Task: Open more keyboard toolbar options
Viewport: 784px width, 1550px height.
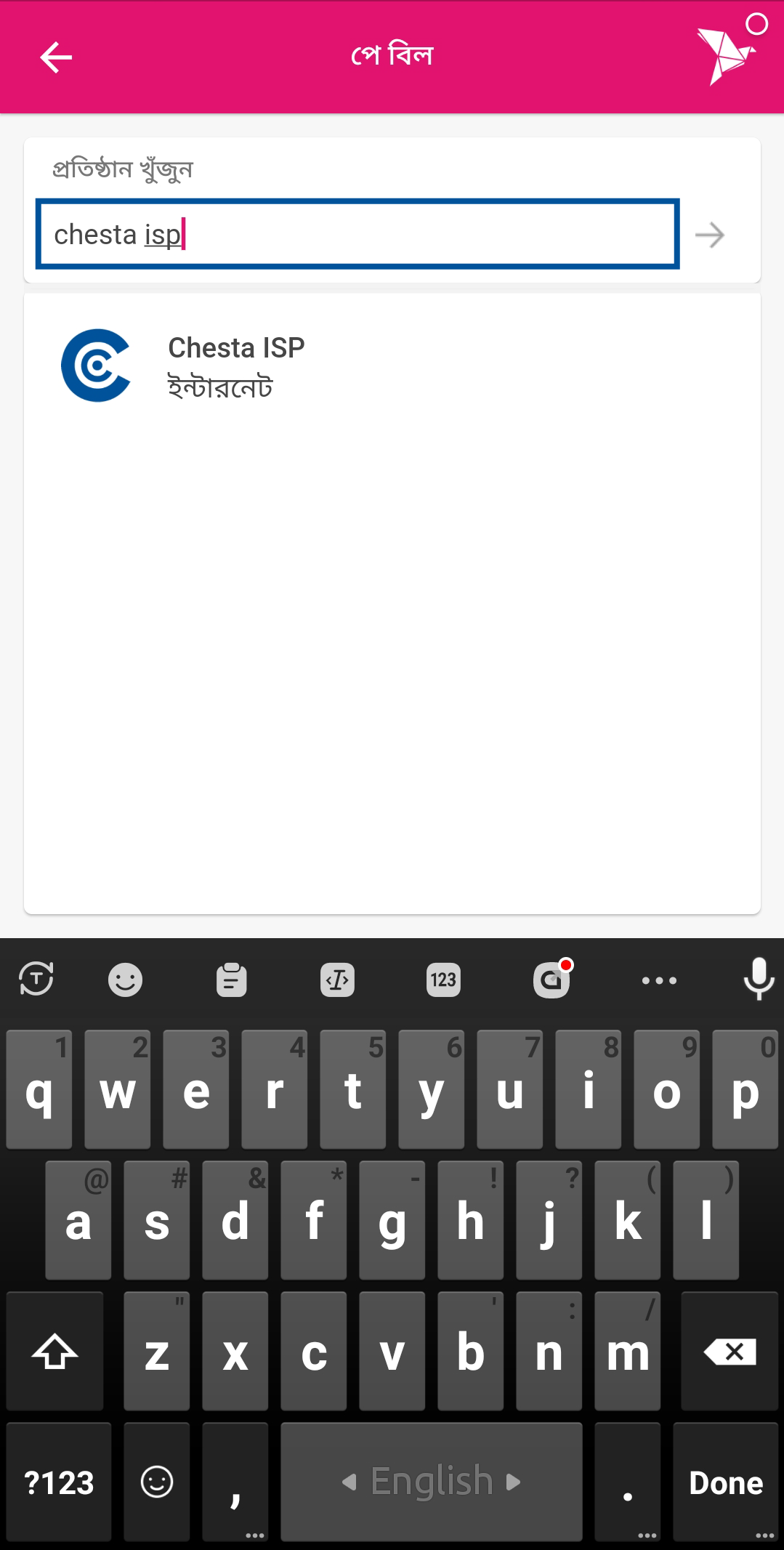Action: (659, 980)
